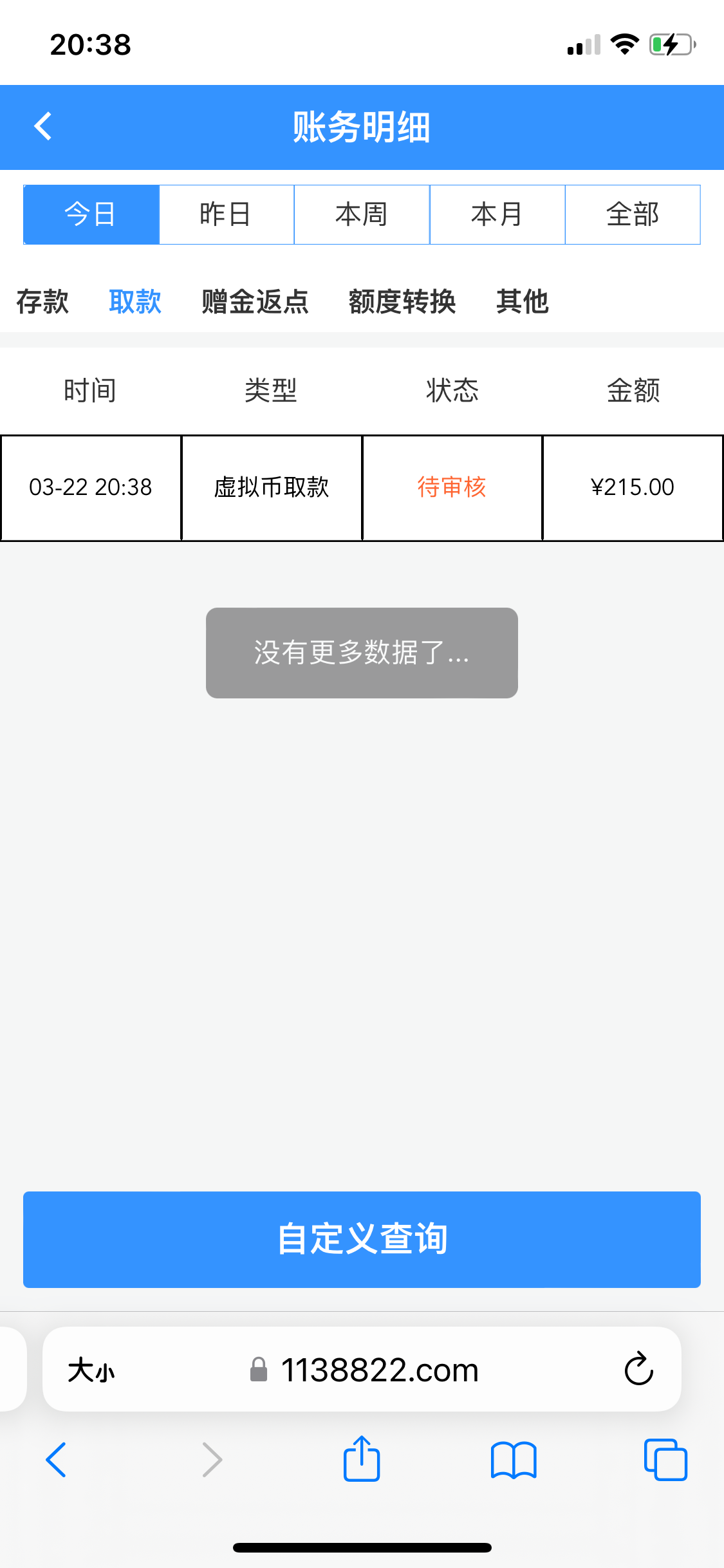Image resolution: width=724 pixels, height=1568 pixels.
Task: Switch to the 昨日 filter
Action: pyautogui.click(x=226, y=214)
